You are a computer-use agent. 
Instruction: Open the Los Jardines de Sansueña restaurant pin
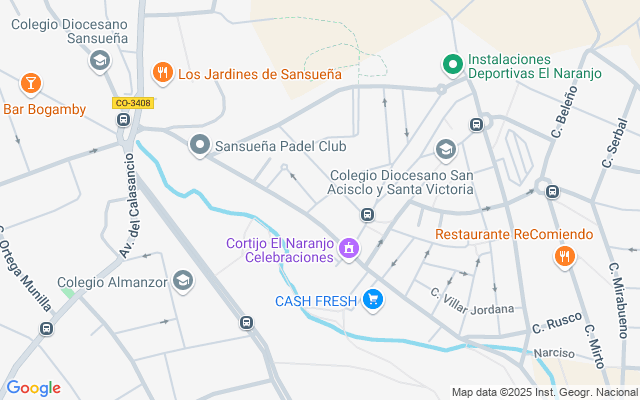[x=161, y=73]
